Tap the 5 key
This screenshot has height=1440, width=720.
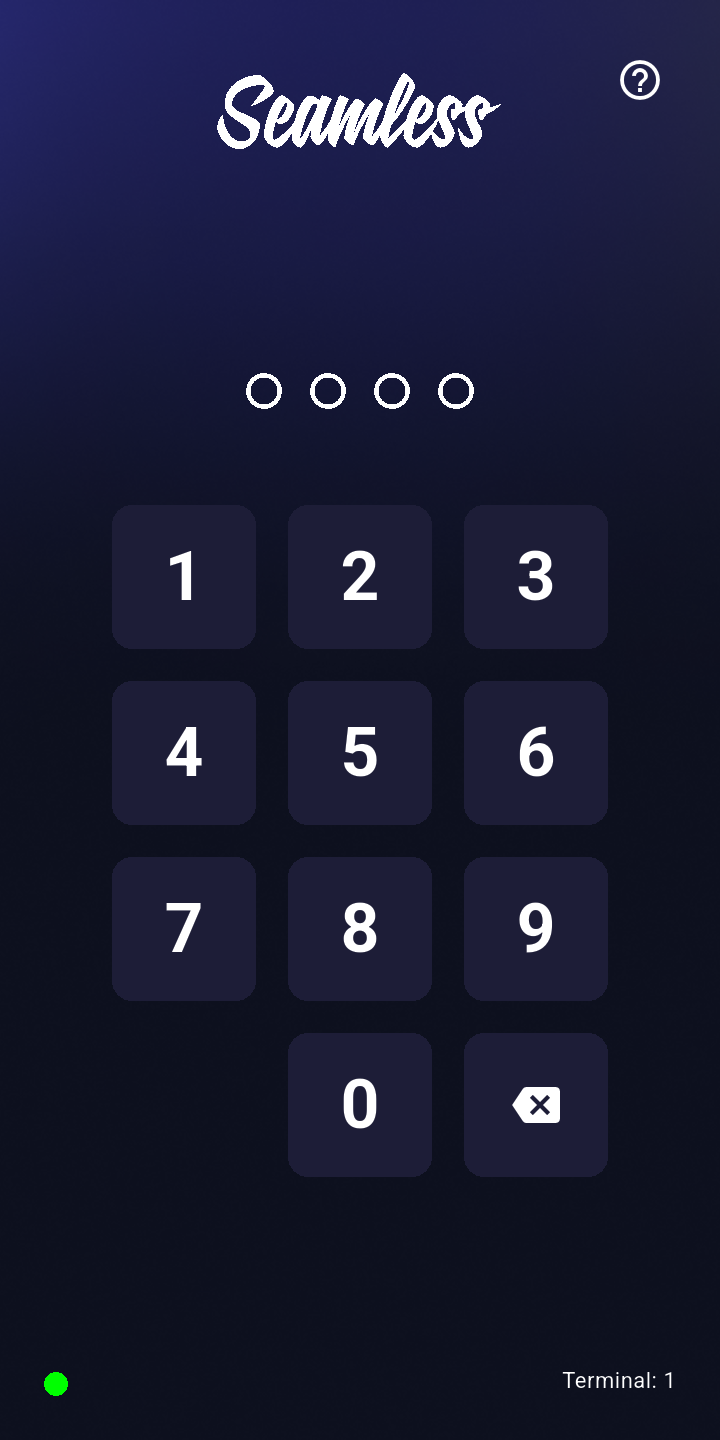[x=360, y=753]
